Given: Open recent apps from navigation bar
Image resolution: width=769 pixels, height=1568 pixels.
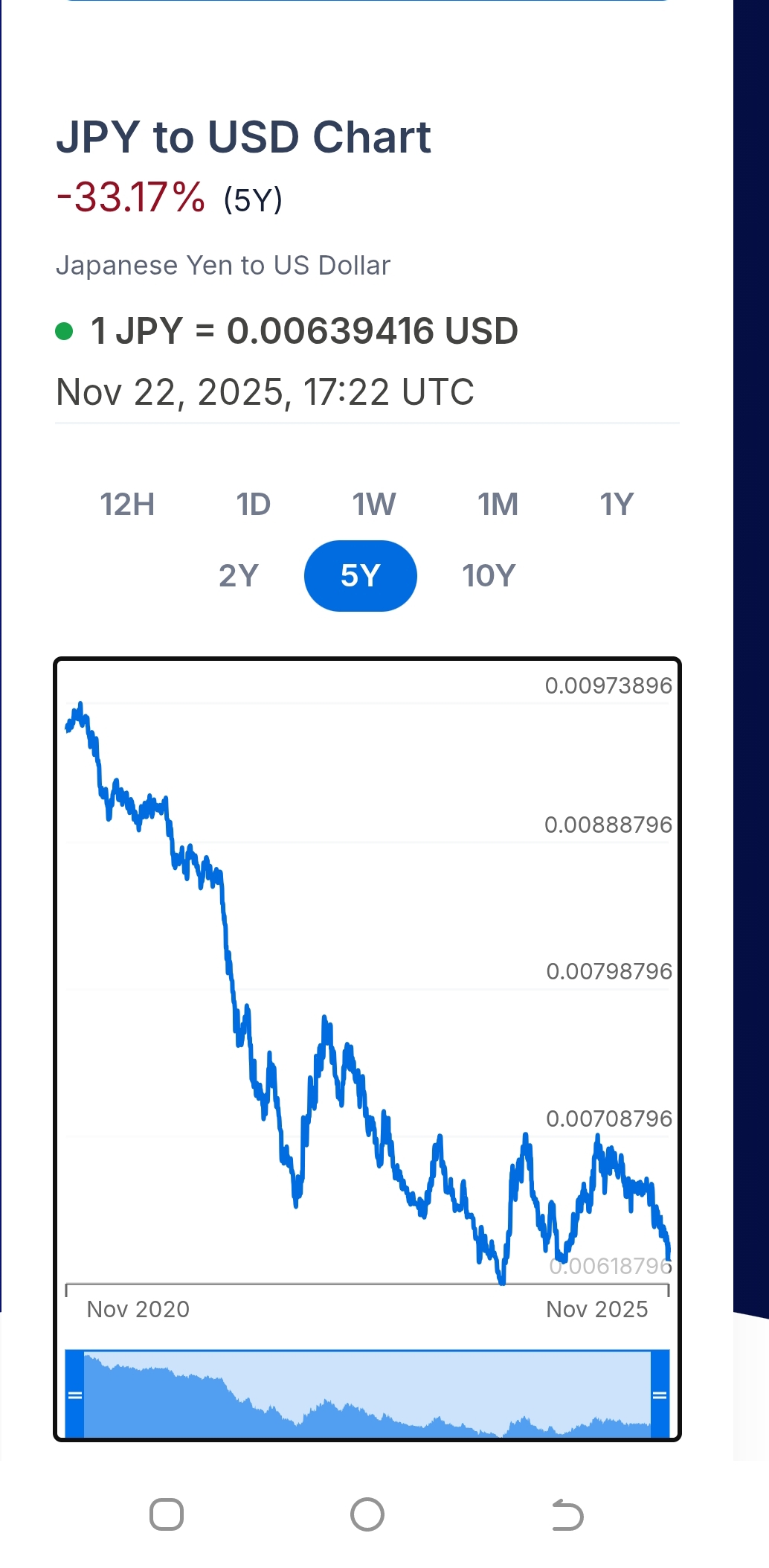Looking at the screenshot, I should pos(167,1515).
